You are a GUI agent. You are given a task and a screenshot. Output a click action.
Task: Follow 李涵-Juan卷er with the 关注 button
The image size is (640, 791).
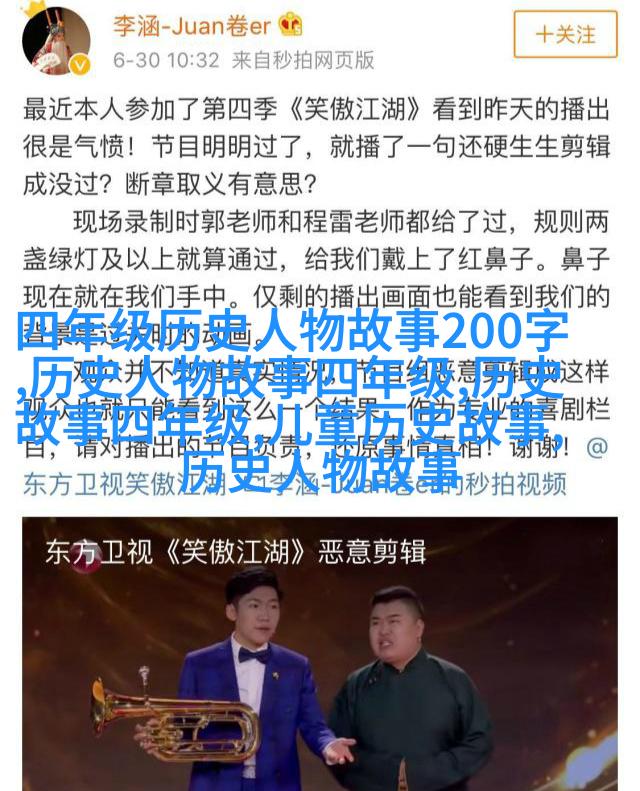coord(564,34)
